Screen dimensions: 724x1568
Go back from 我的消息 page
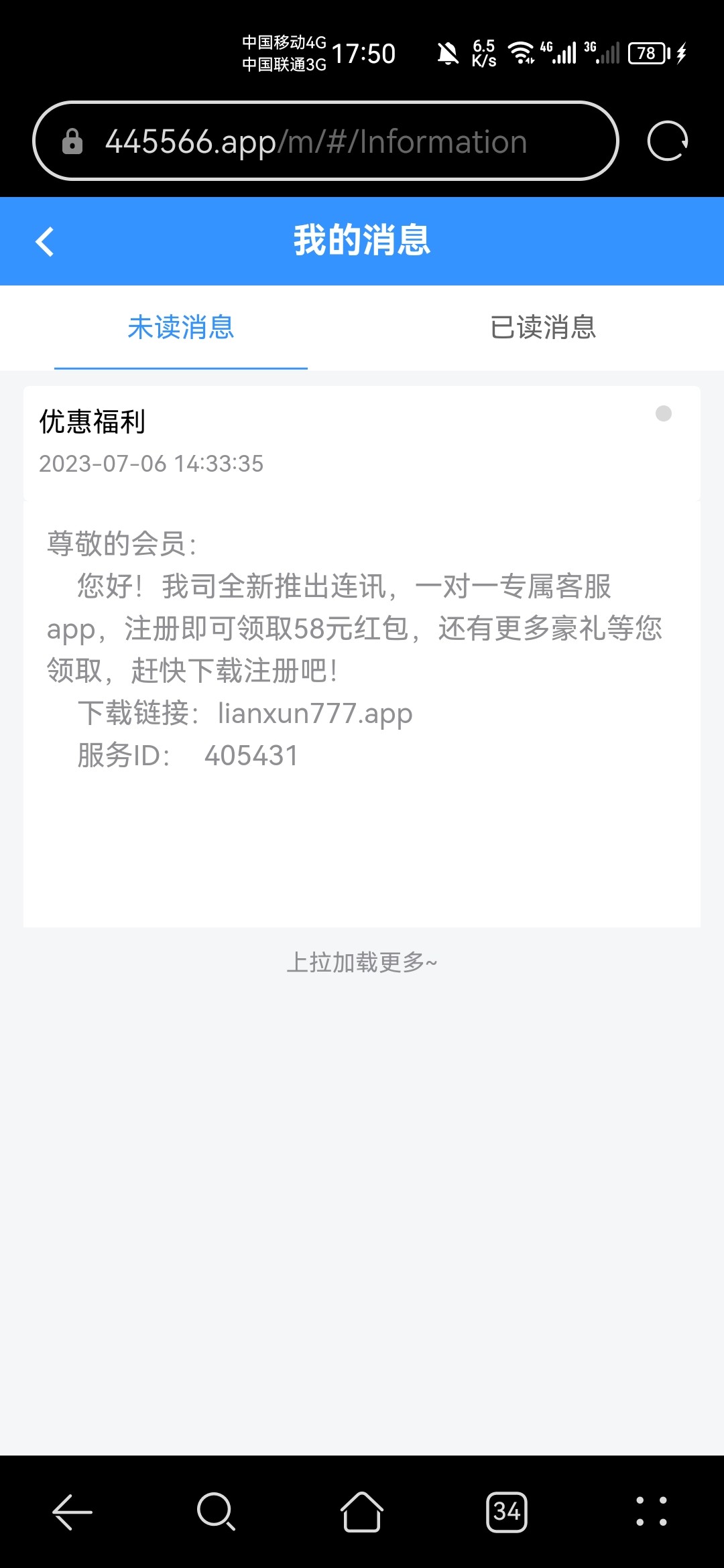coord(44,242)
